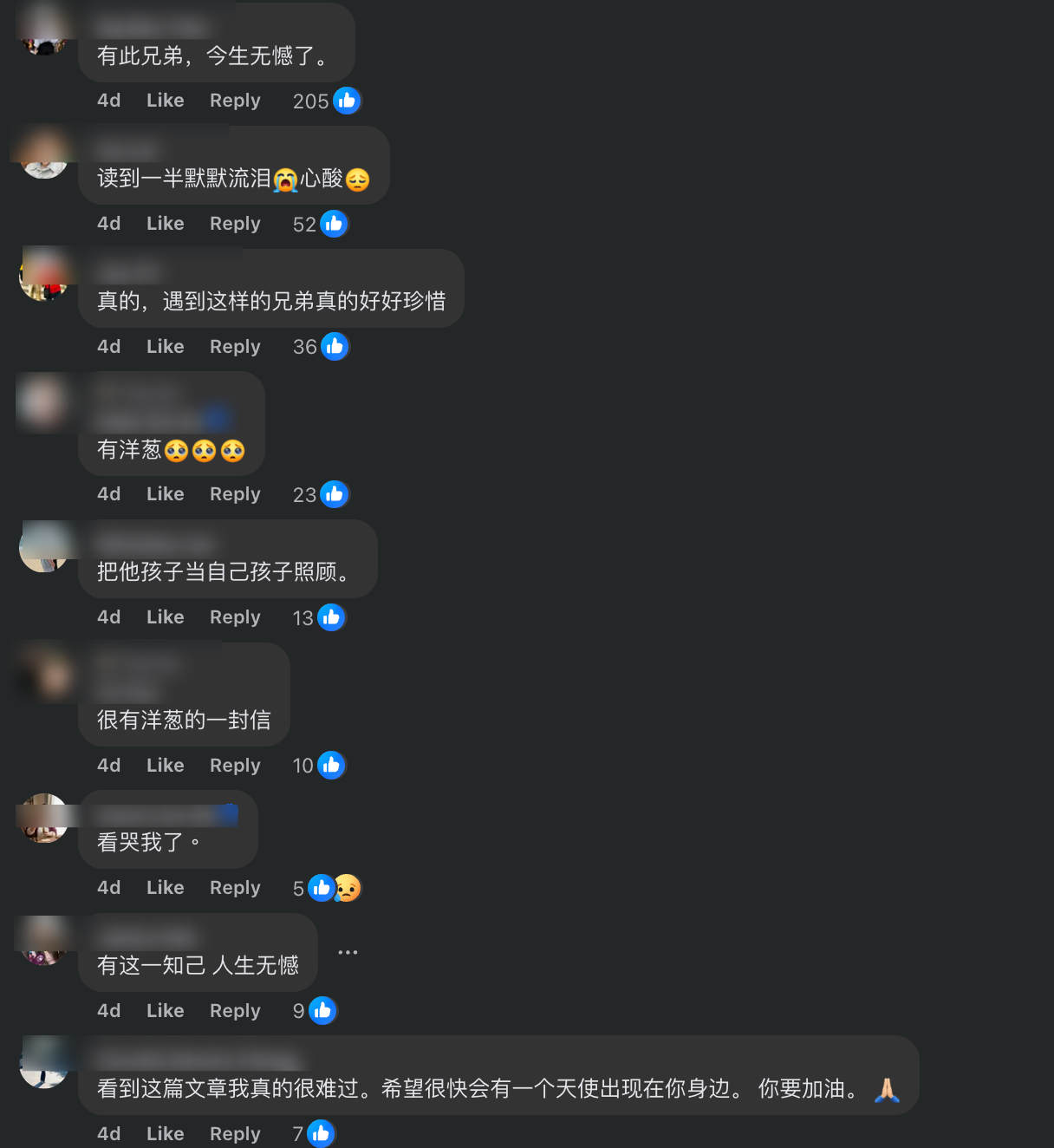Open the three-dot menu beside 有这一知己 人生无憾
Viewport: 1054px width, 1148px height.
tap(348, 952)
